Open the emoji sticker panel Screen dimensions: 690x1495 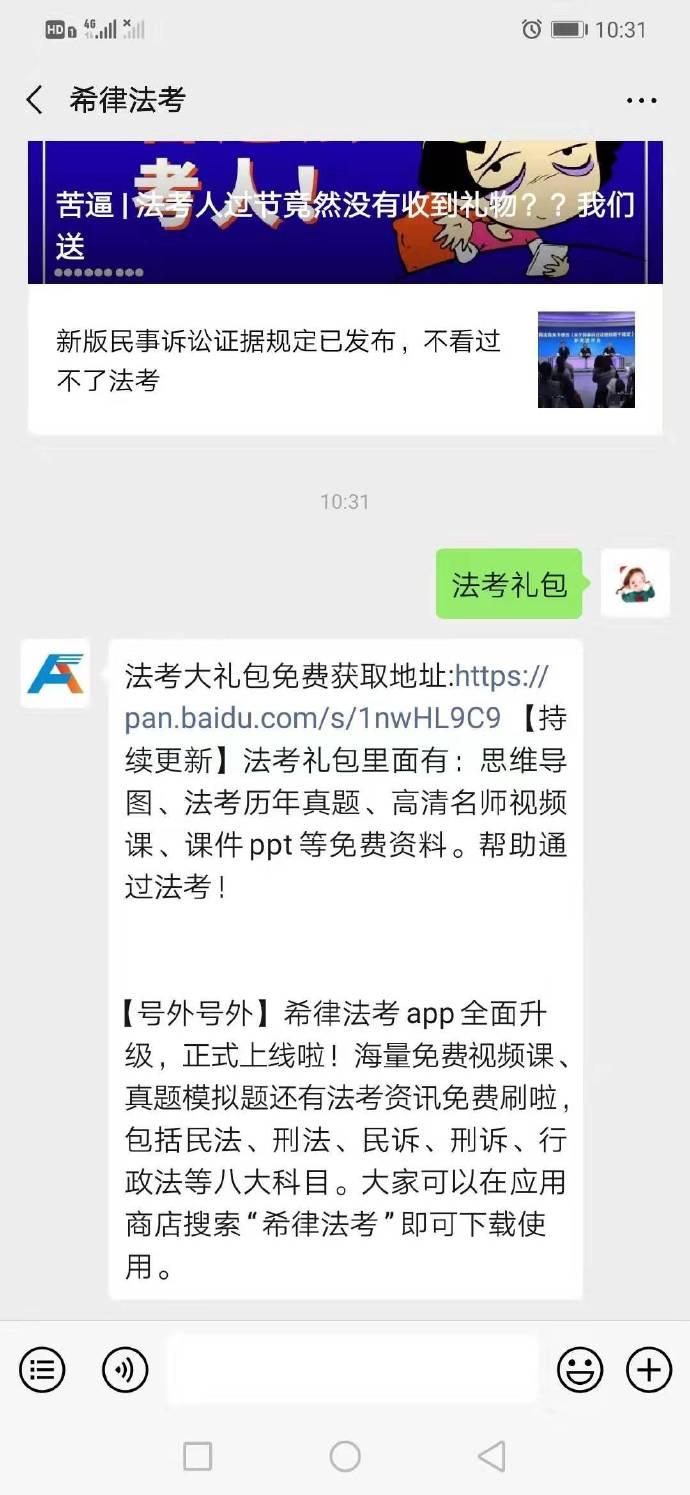[x=580, y=1369]
